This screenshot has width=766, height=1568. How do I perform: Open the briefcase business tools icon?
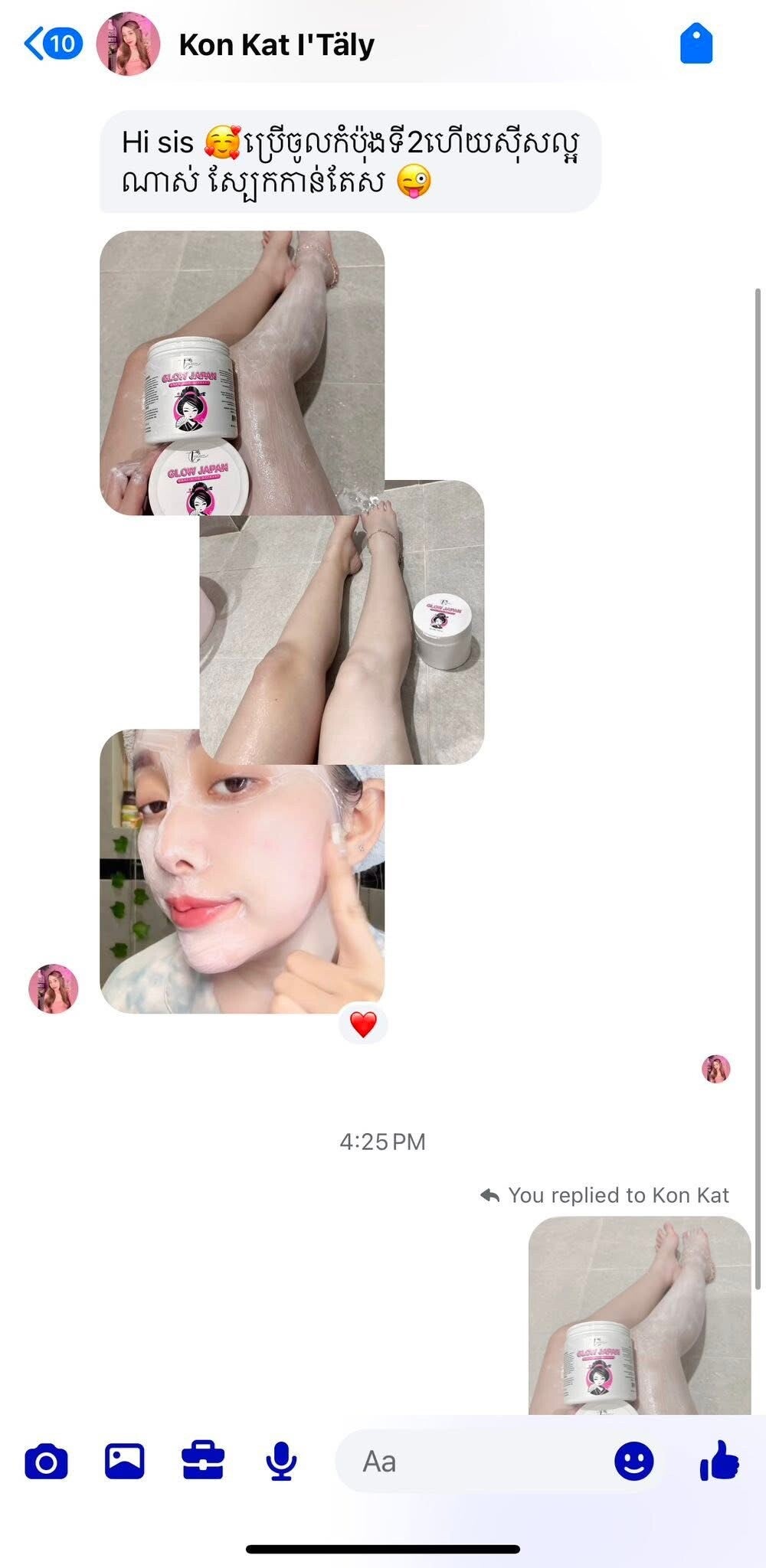coord(203,1461)
